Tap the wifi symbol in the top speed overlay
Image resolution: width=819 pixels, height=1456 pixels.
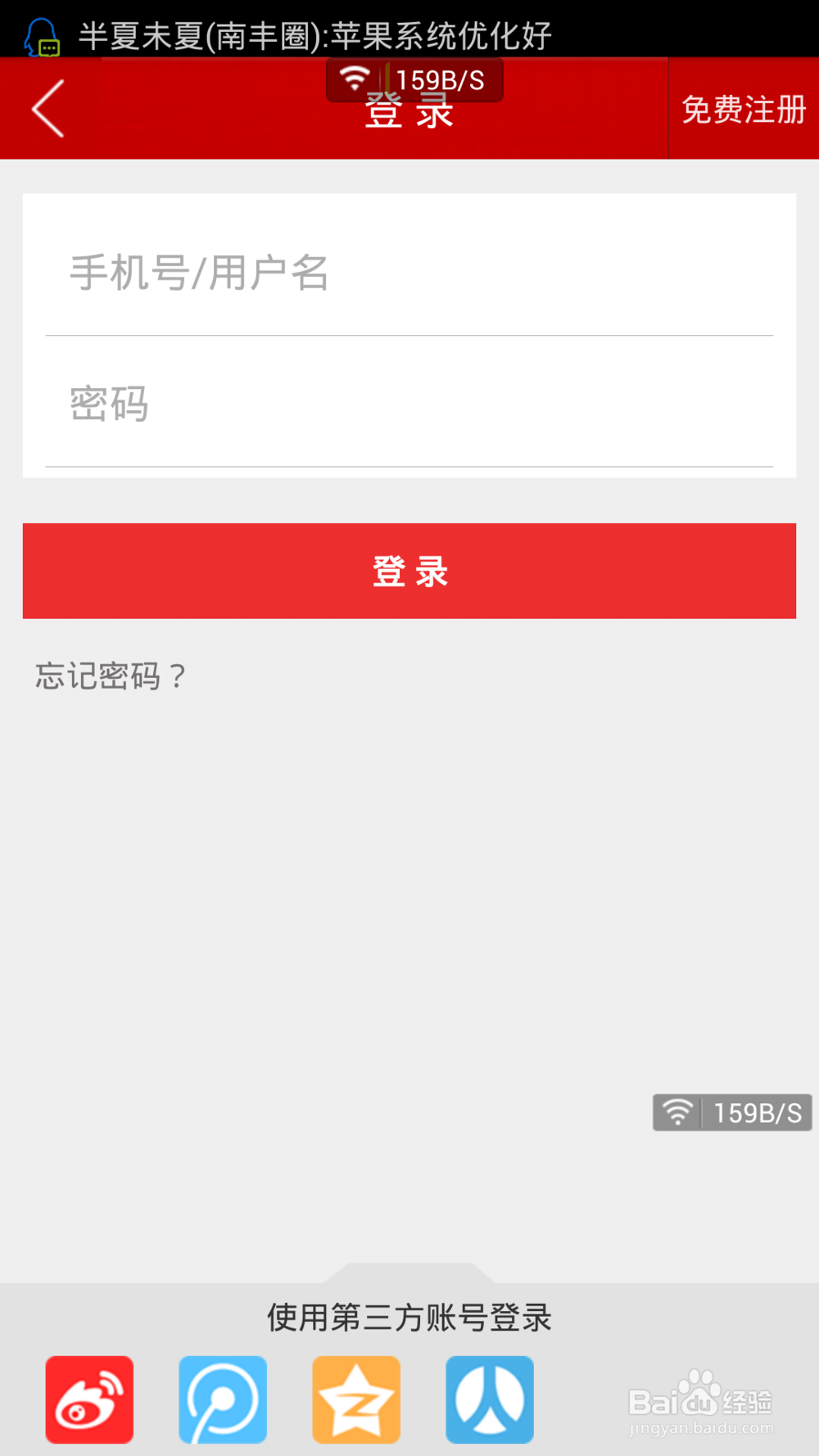tap(354, 79)
